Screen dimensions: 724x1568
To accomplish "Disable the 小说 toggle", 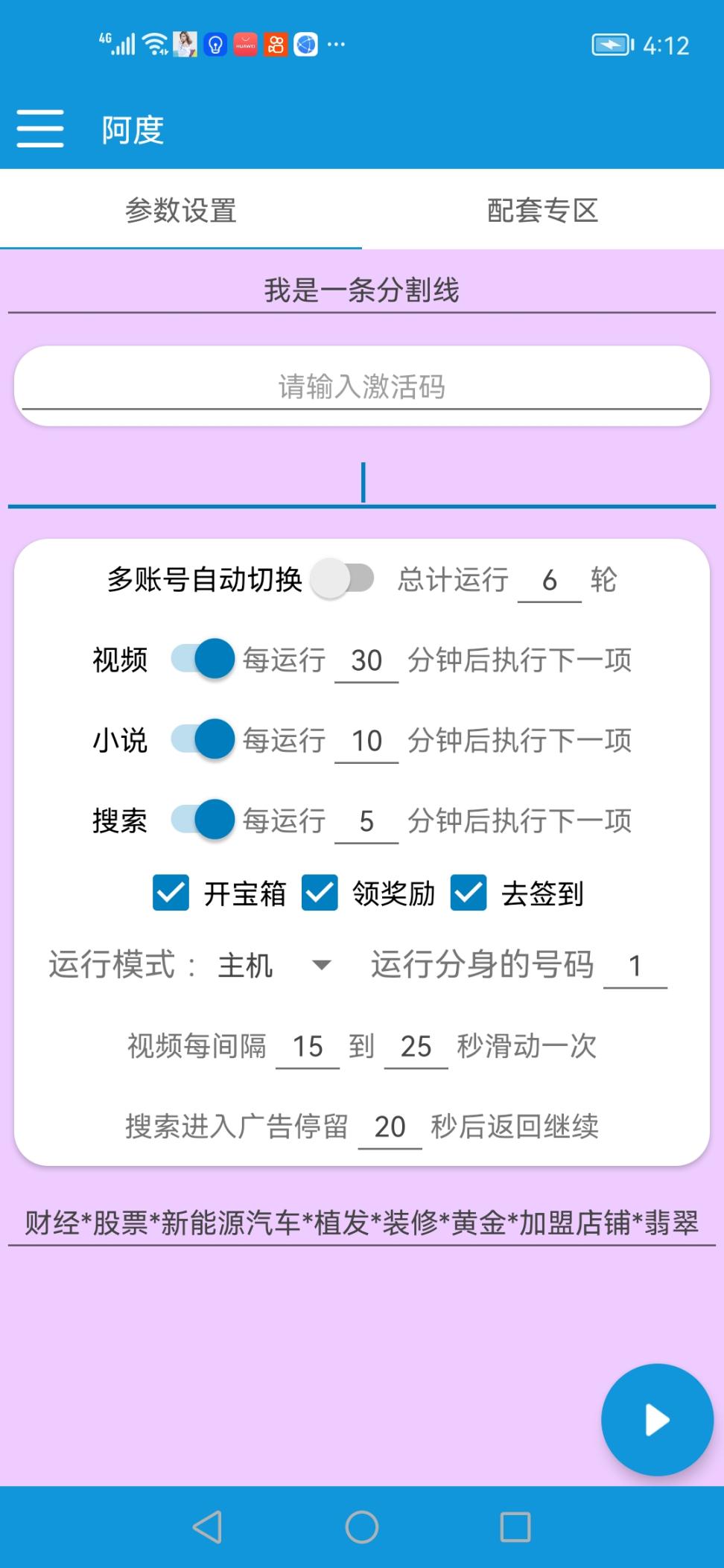I will click(203, 739).
